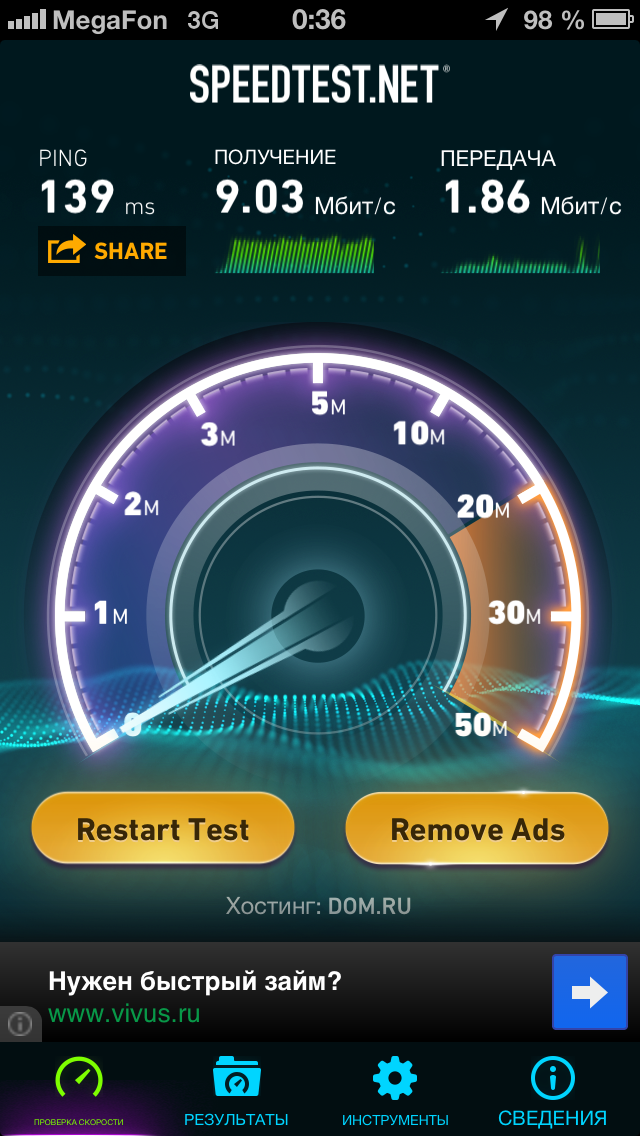The image size is (640, 1136).
Task: Open the Результаты tab
Action: pyautogui.click(x=236, y=1090)
